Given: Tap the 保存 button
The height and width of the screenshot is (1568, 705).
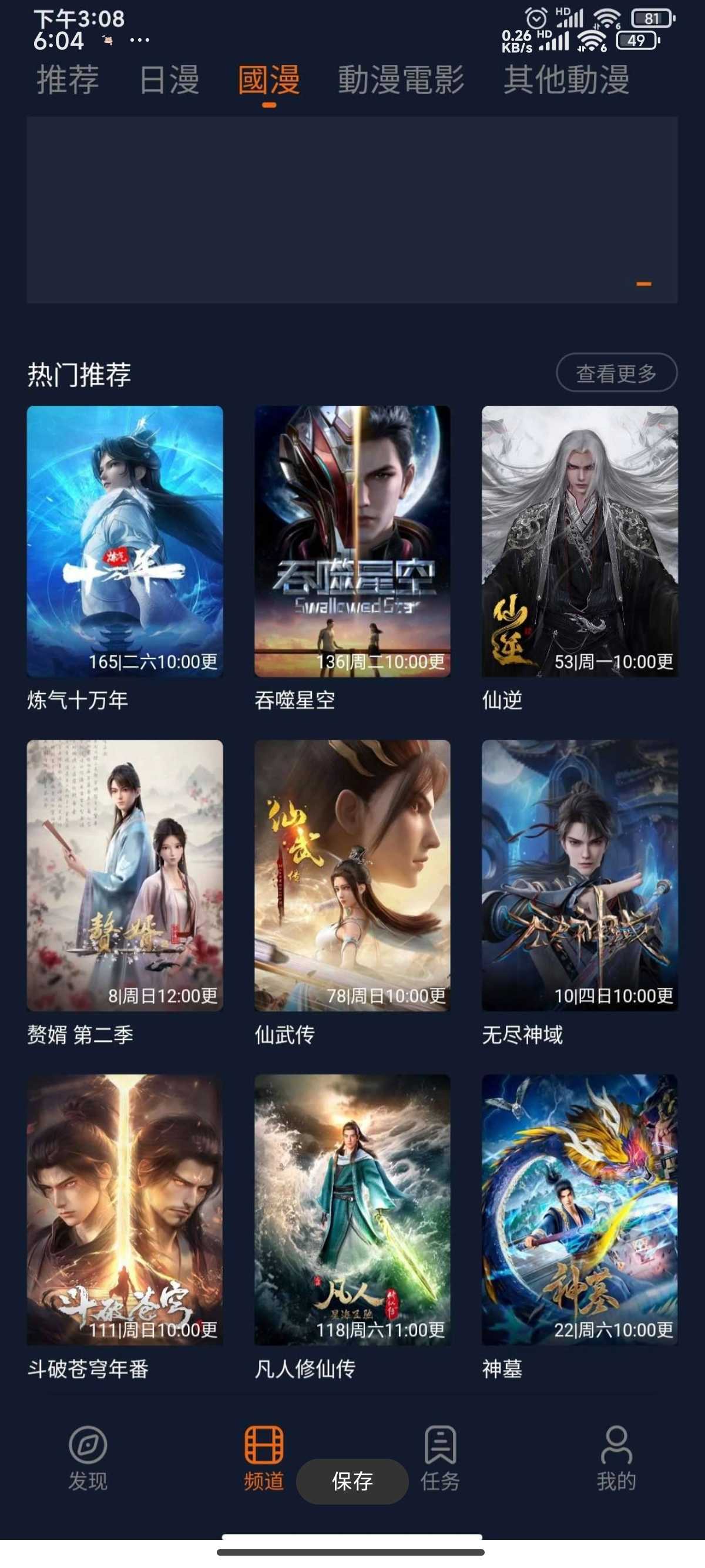Looking at the screenshot, I should [352, 1481].
